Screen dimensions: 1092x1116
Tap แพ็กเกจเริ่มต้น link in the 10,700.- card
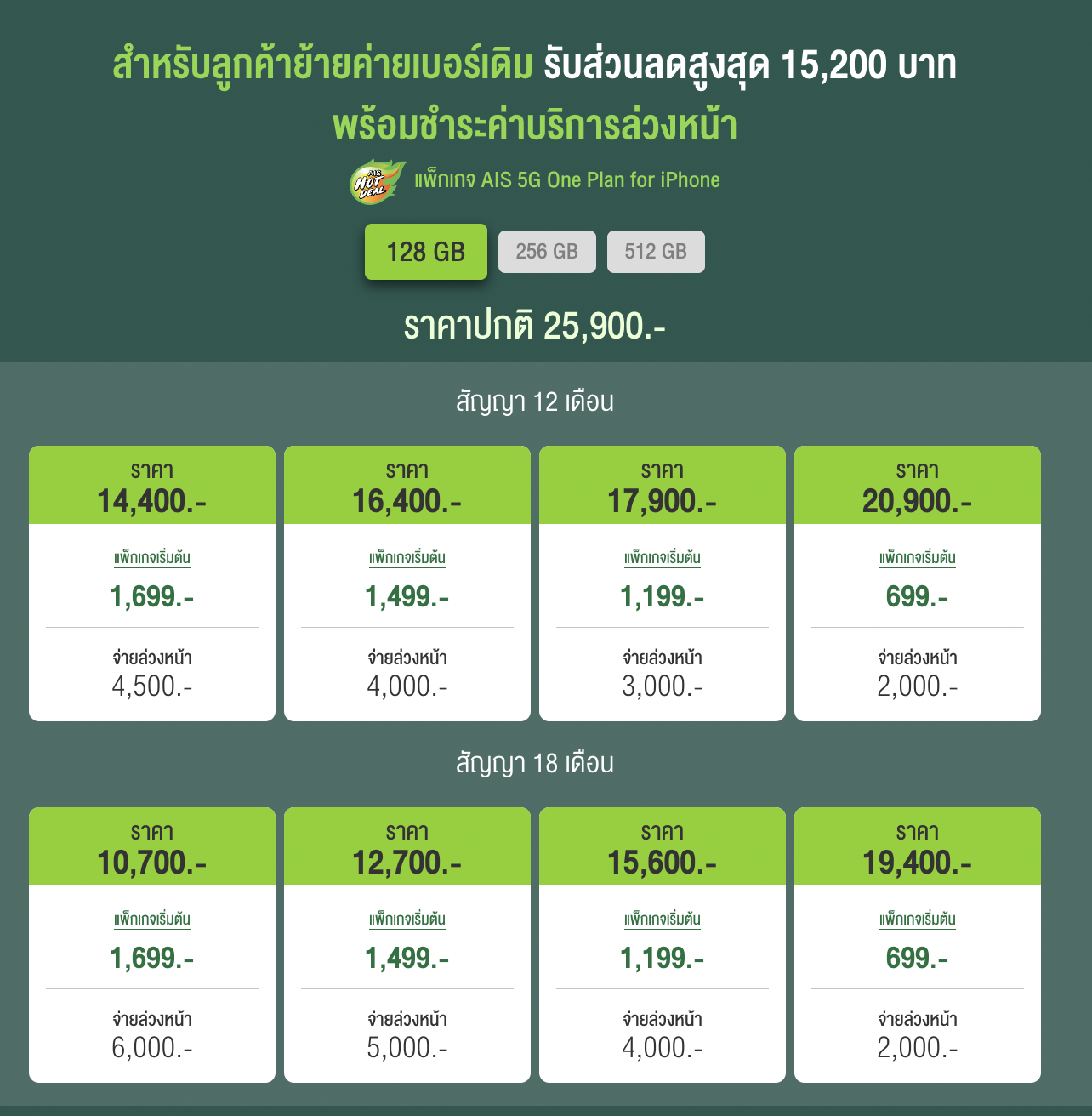152,920
